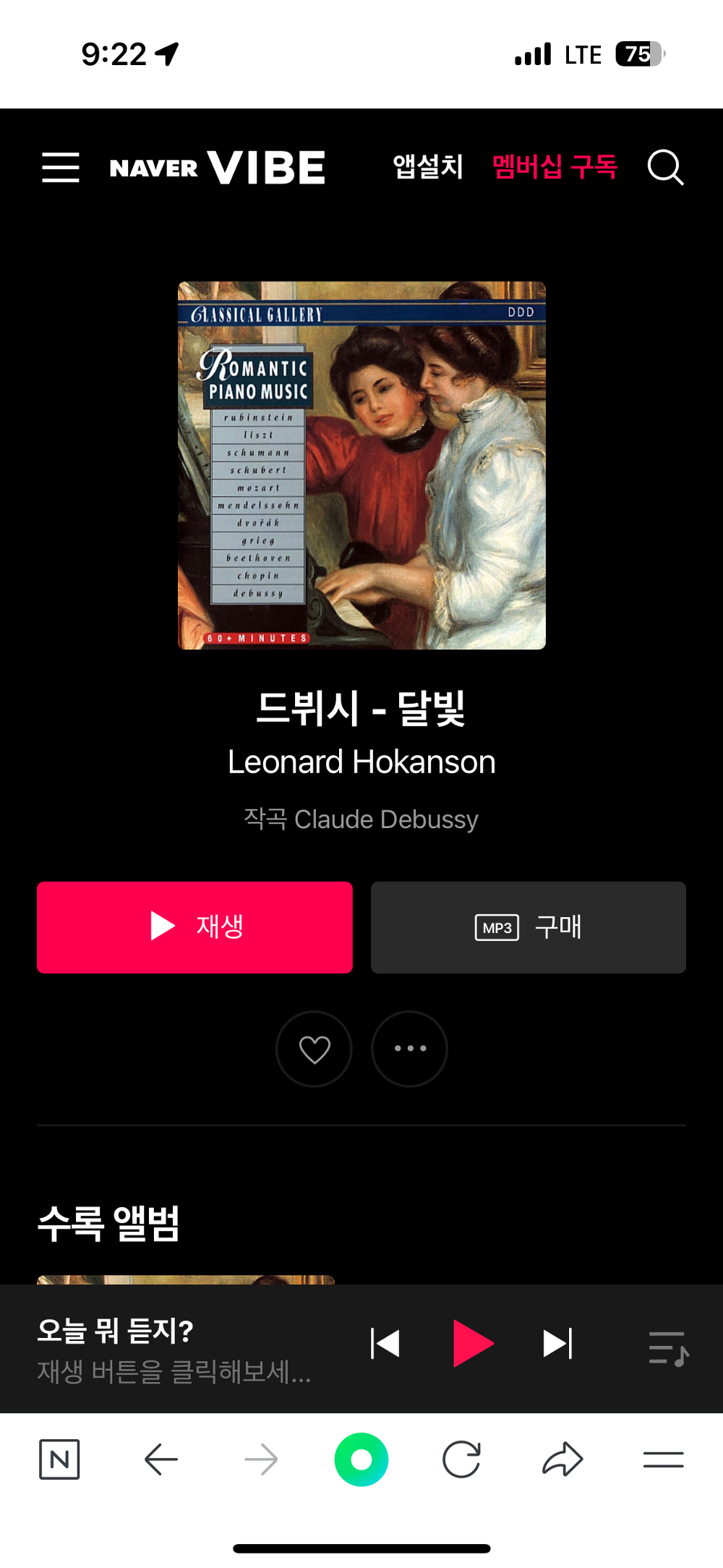The width and height of the screenshot is (723, 1568).
Task: Like the song with the heart toggle
Action: coord(314,1049)
